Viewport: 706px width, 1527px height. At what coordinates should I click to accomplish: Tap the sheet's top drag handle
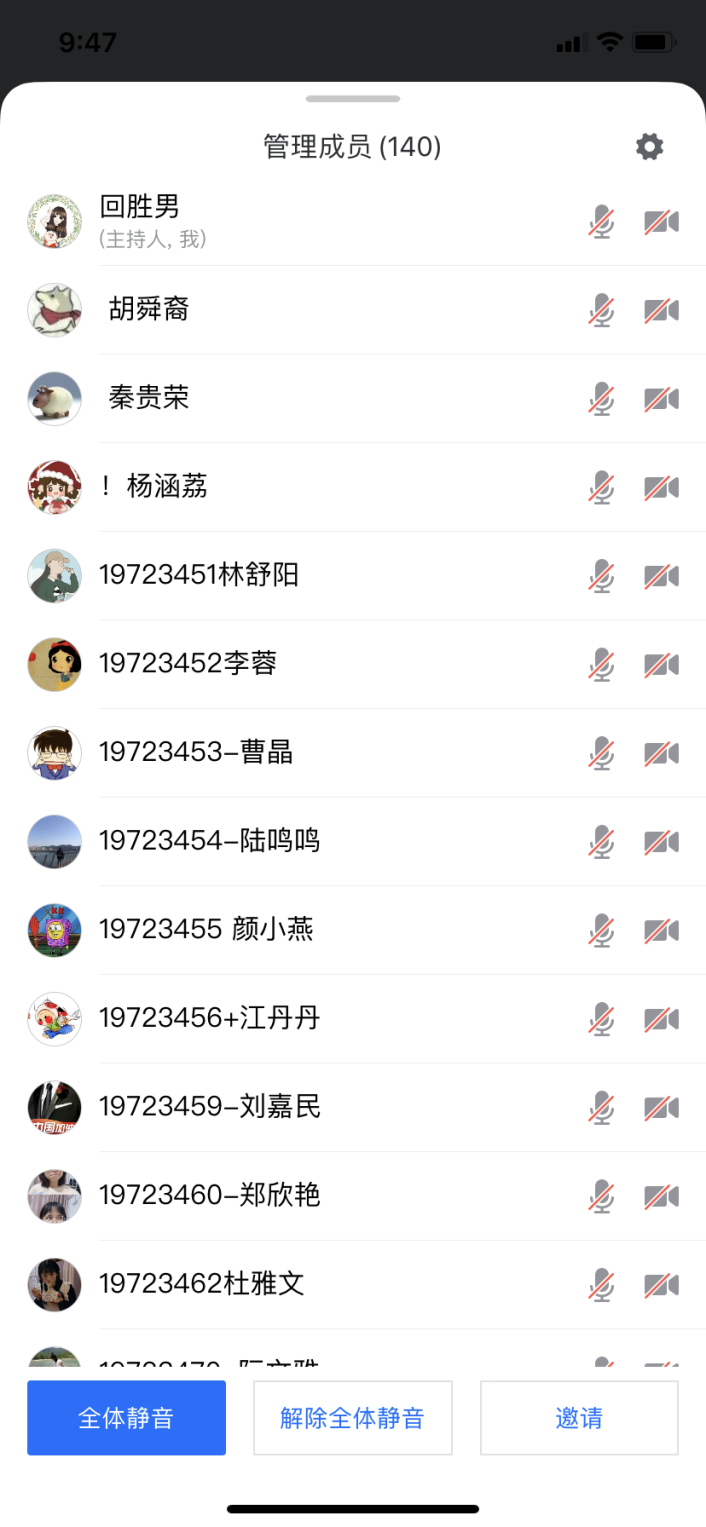353,99
